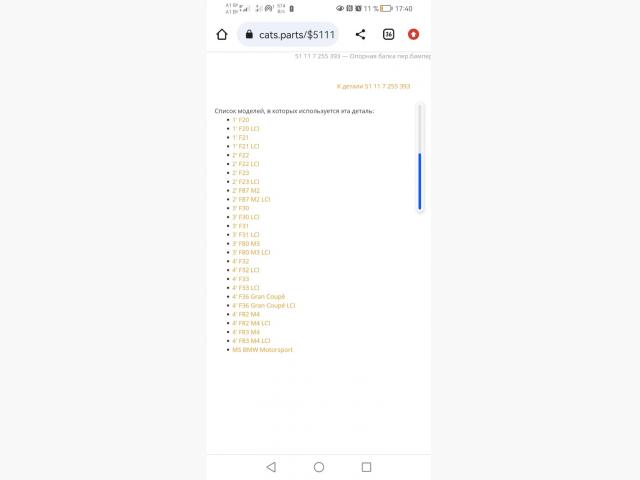The width and height of the screenshot is (640, 480).
Task: Open the "К детали 51 11 7 255 393" link
Action: tap(373, 86)
